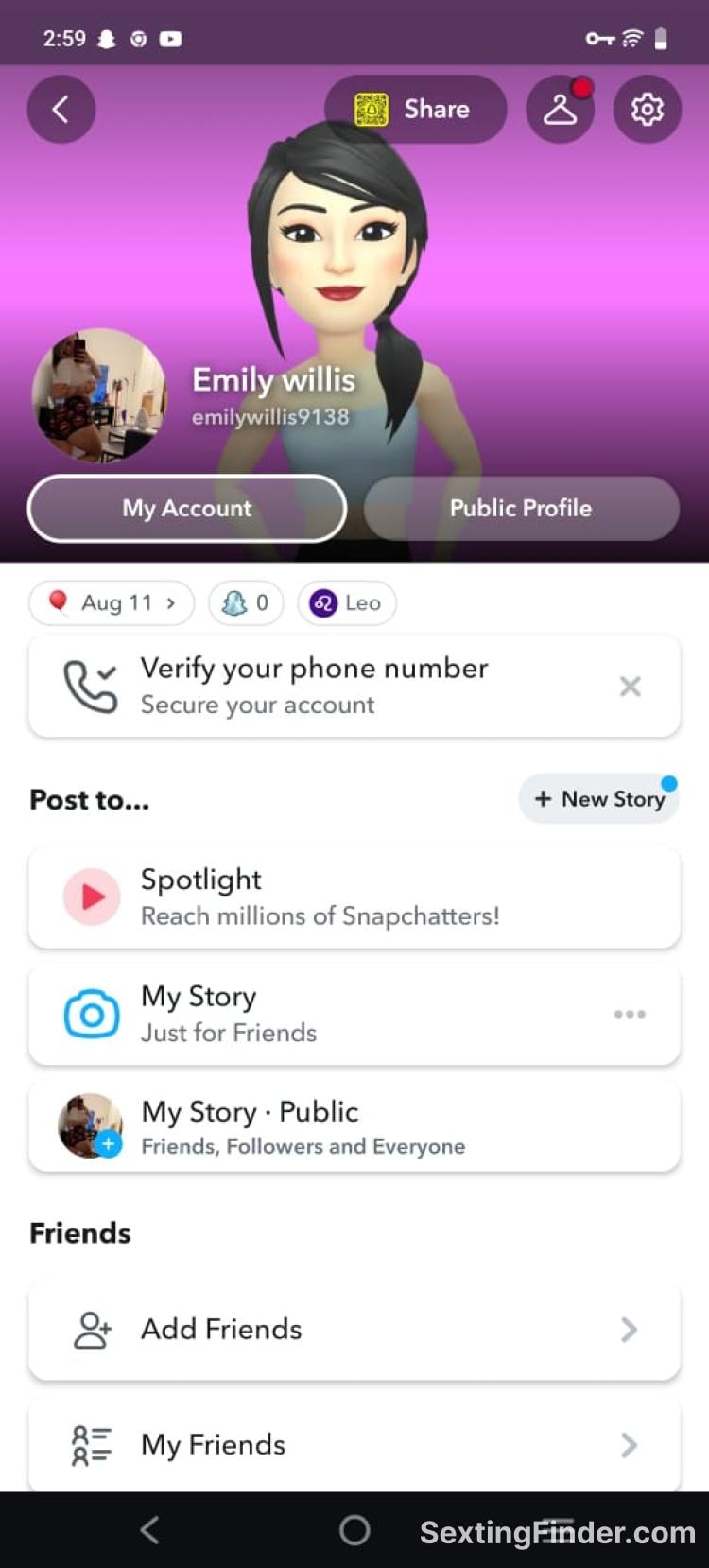Image resolution: width=709 pixels, height=1568 pixels.
Task: Open the Aug 11 birthday chip
Action: pyautogui.click(x=112, y=603)
